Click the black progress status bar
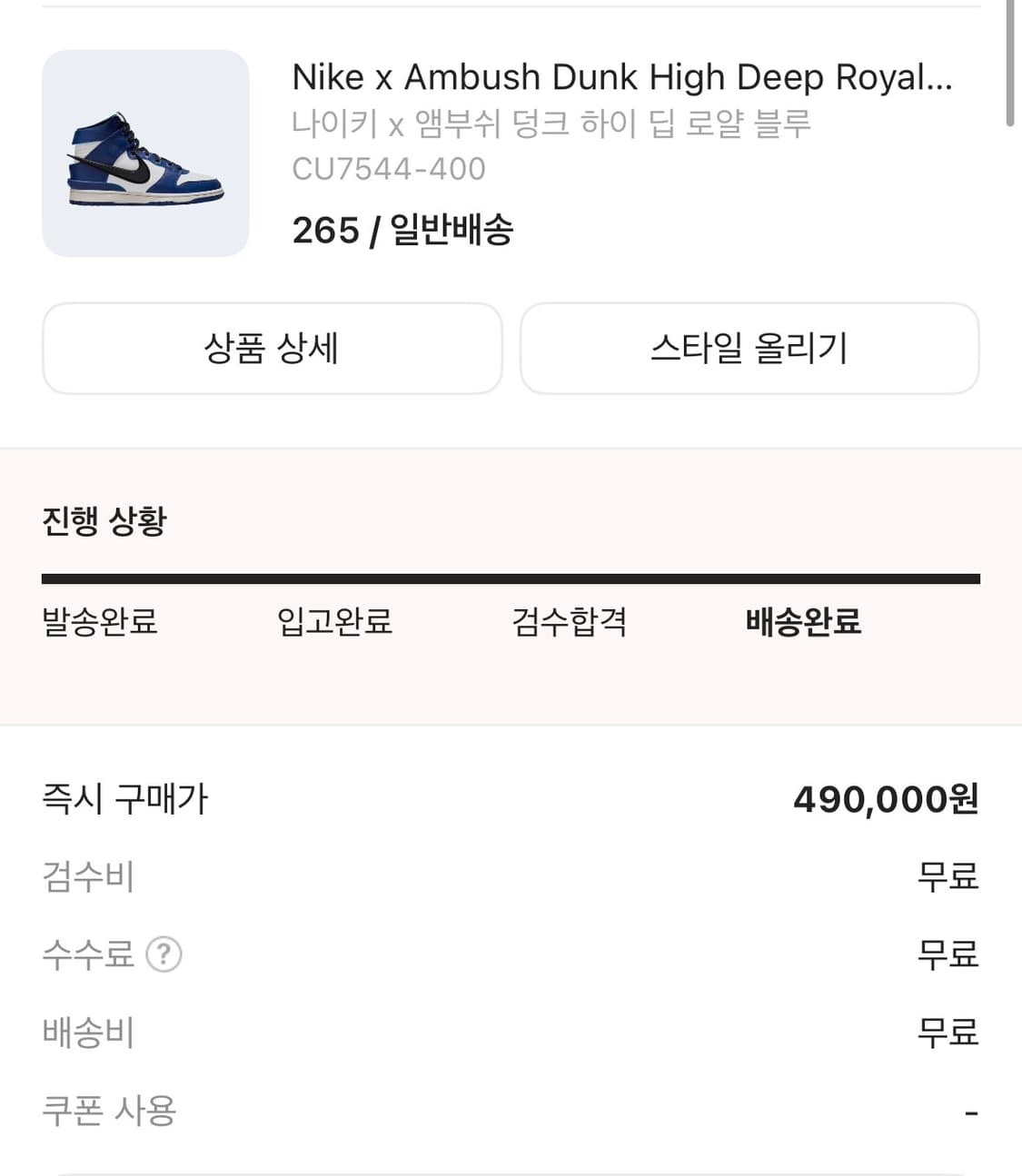This screenshot has width=1022, height=1176. click(x=511, y=576)
